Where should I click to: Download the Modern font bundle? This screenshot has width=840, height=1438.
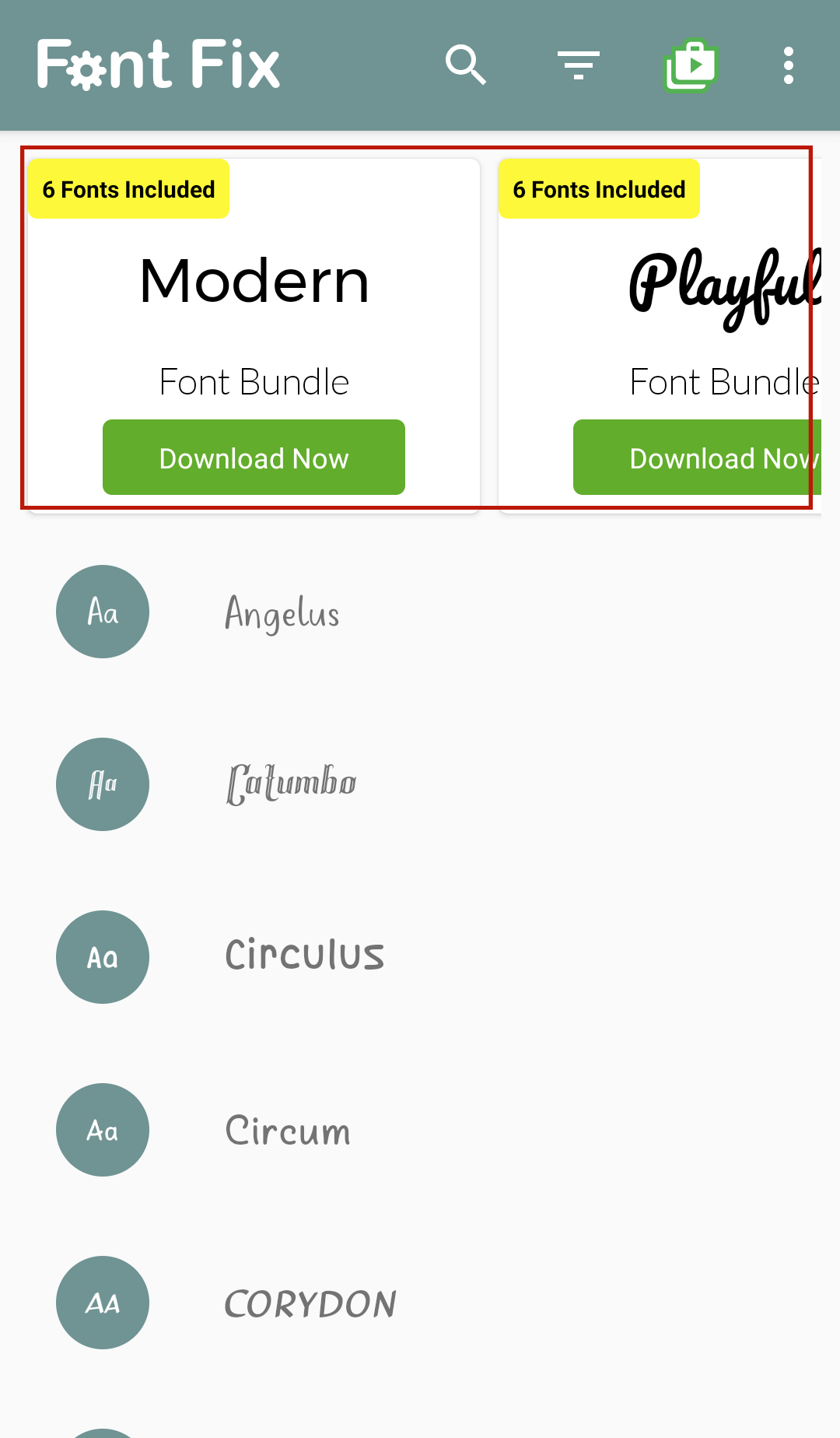[x=254, y=458]
